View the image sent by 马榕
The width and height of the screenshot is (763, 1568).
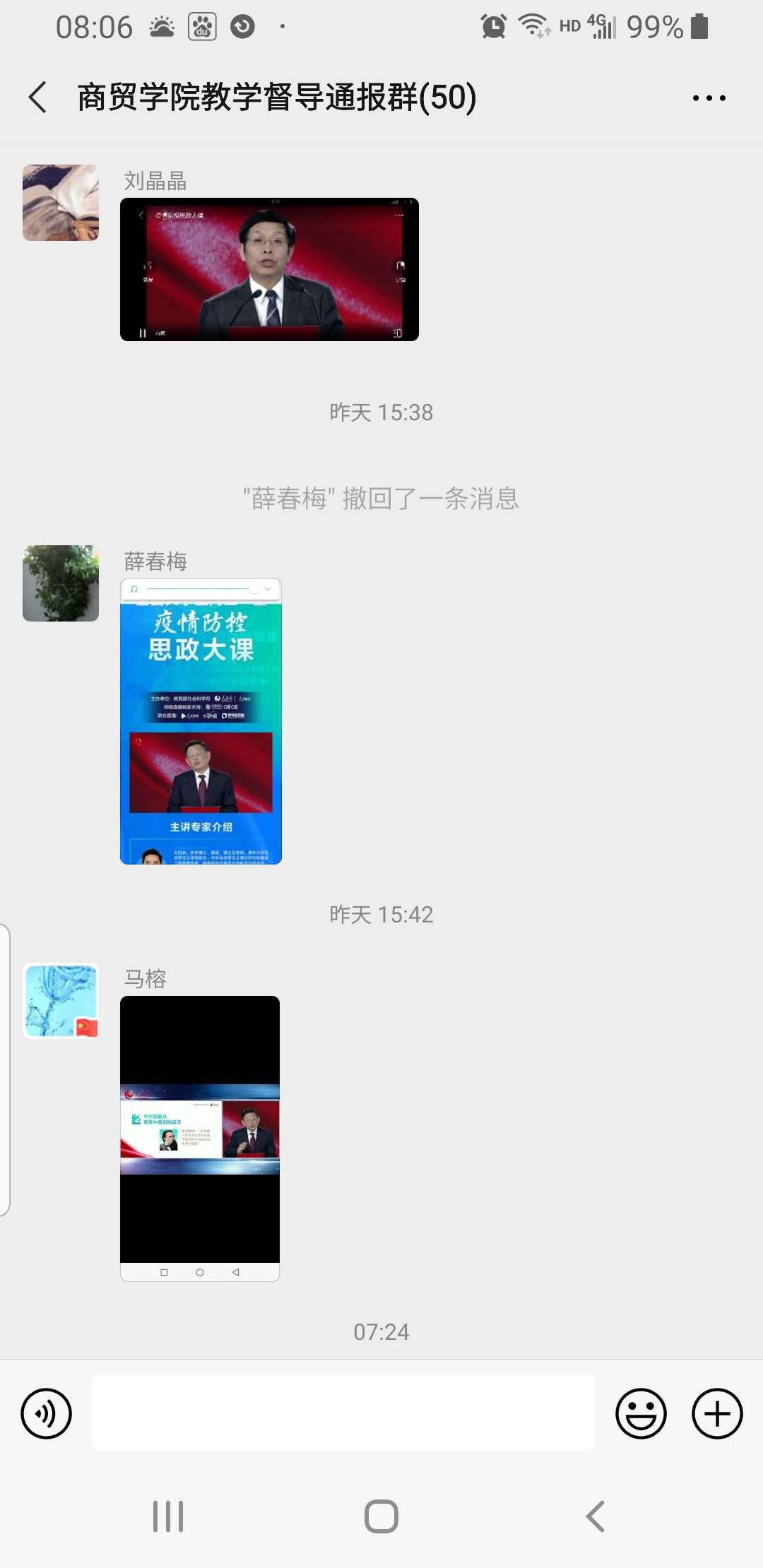coord(200,1139)
